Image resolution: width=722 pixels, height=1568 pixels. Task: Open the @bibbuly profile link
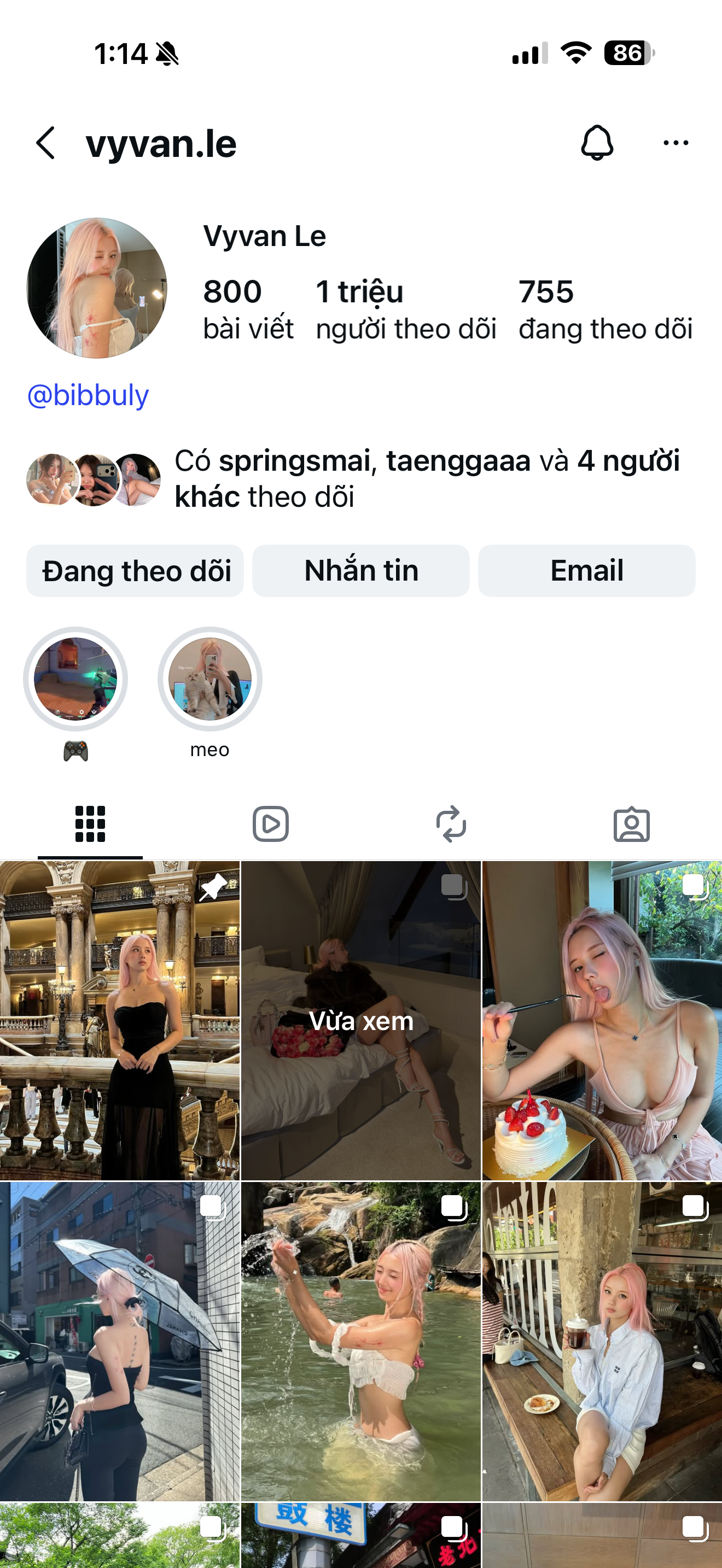click(x=88, y=396)
